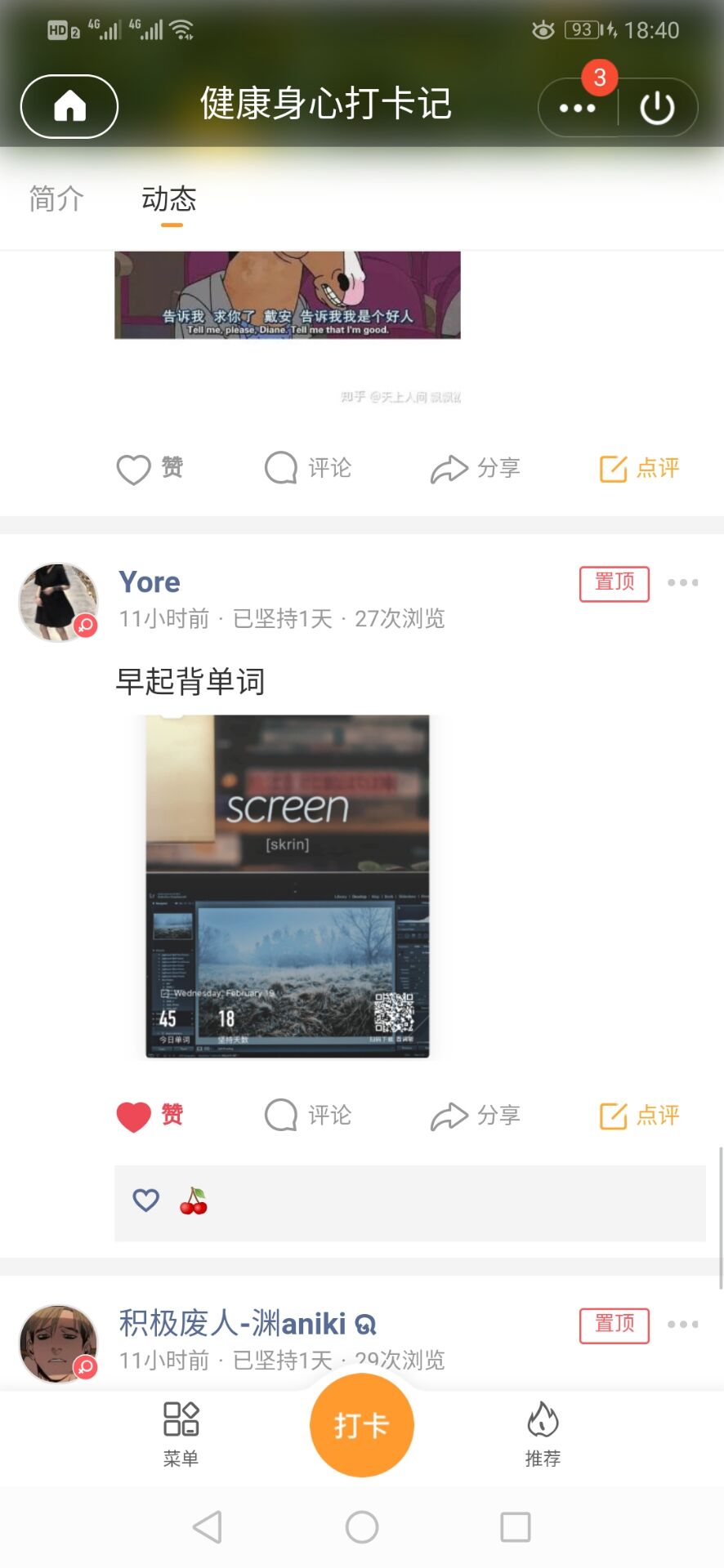Tap the 置顶 tag on Yore's post

coord(615,583)
